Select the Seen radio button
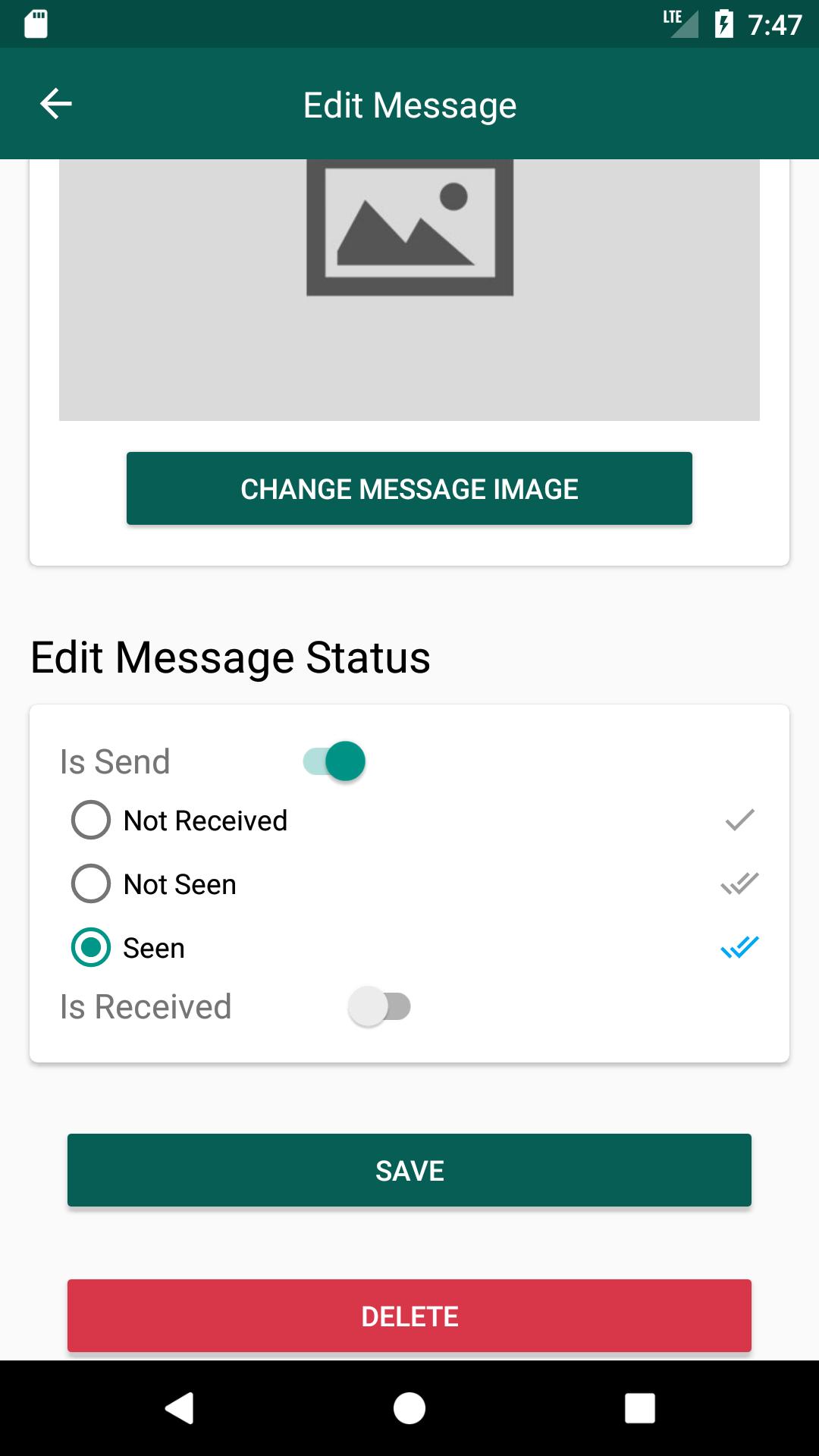This screenshot has width=819, height=1456. (x=91, y=948)
